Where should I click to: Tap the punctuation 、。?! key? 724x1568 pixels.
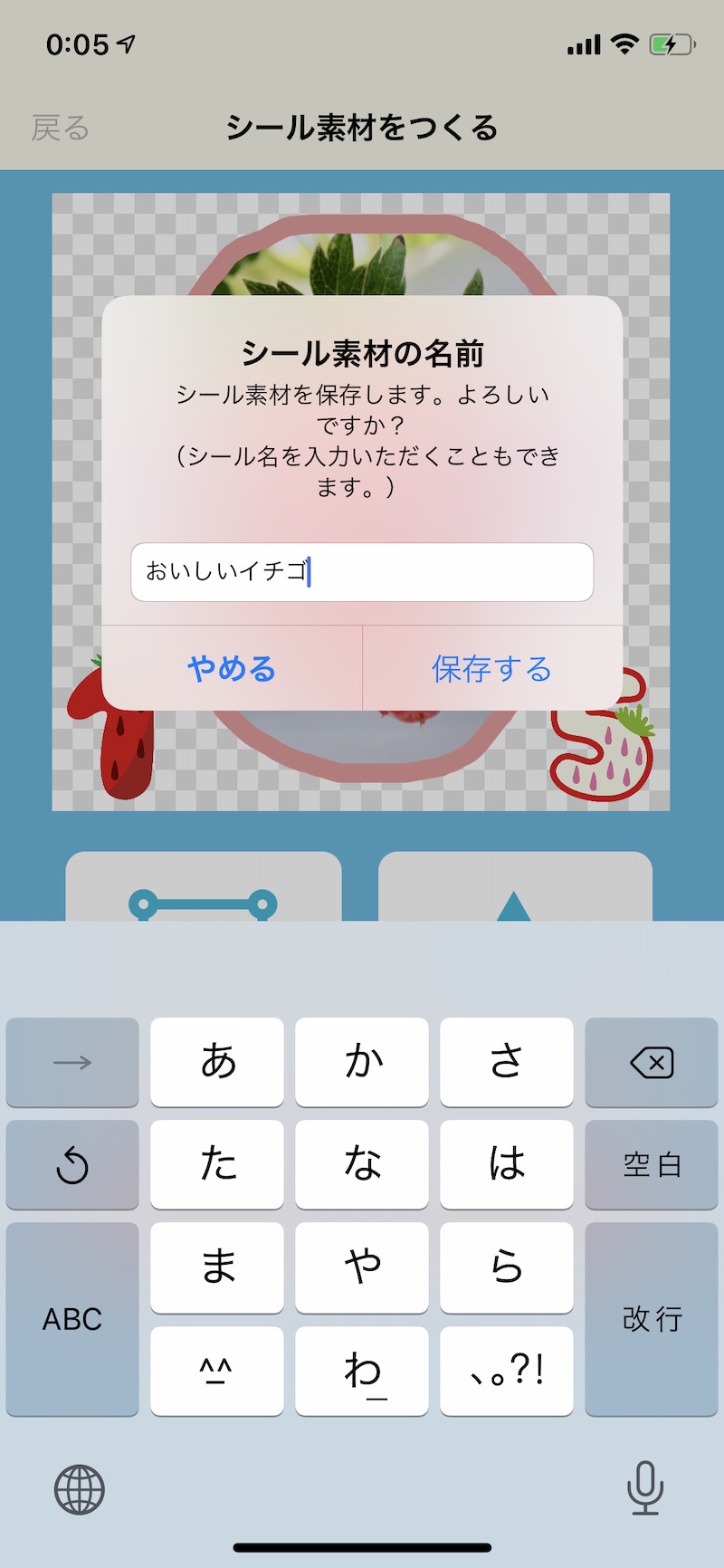coord(506,1371)
